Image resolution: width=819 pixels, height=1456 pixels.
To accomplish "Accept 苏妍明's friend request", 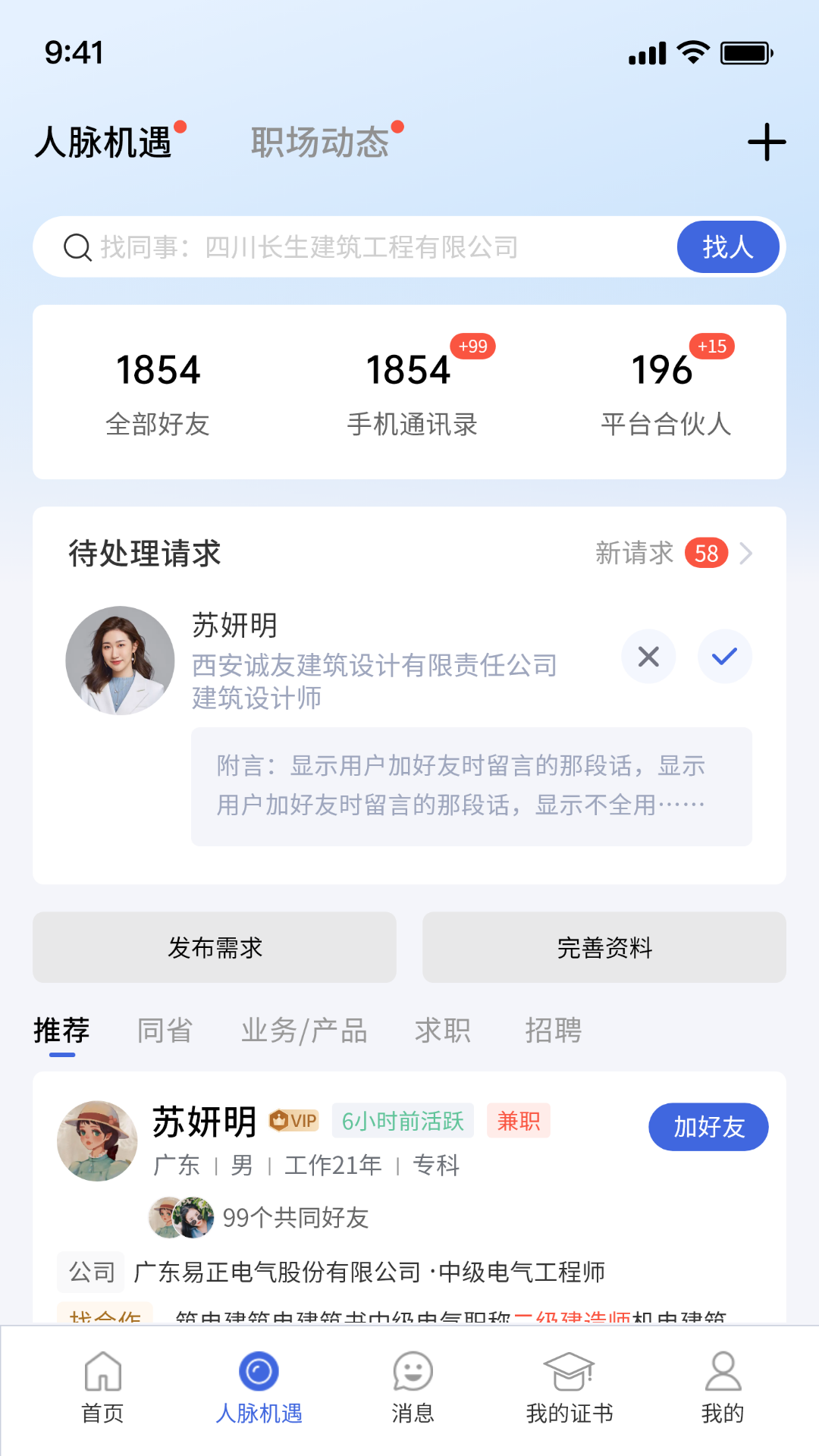I will [x=724, y=657].
